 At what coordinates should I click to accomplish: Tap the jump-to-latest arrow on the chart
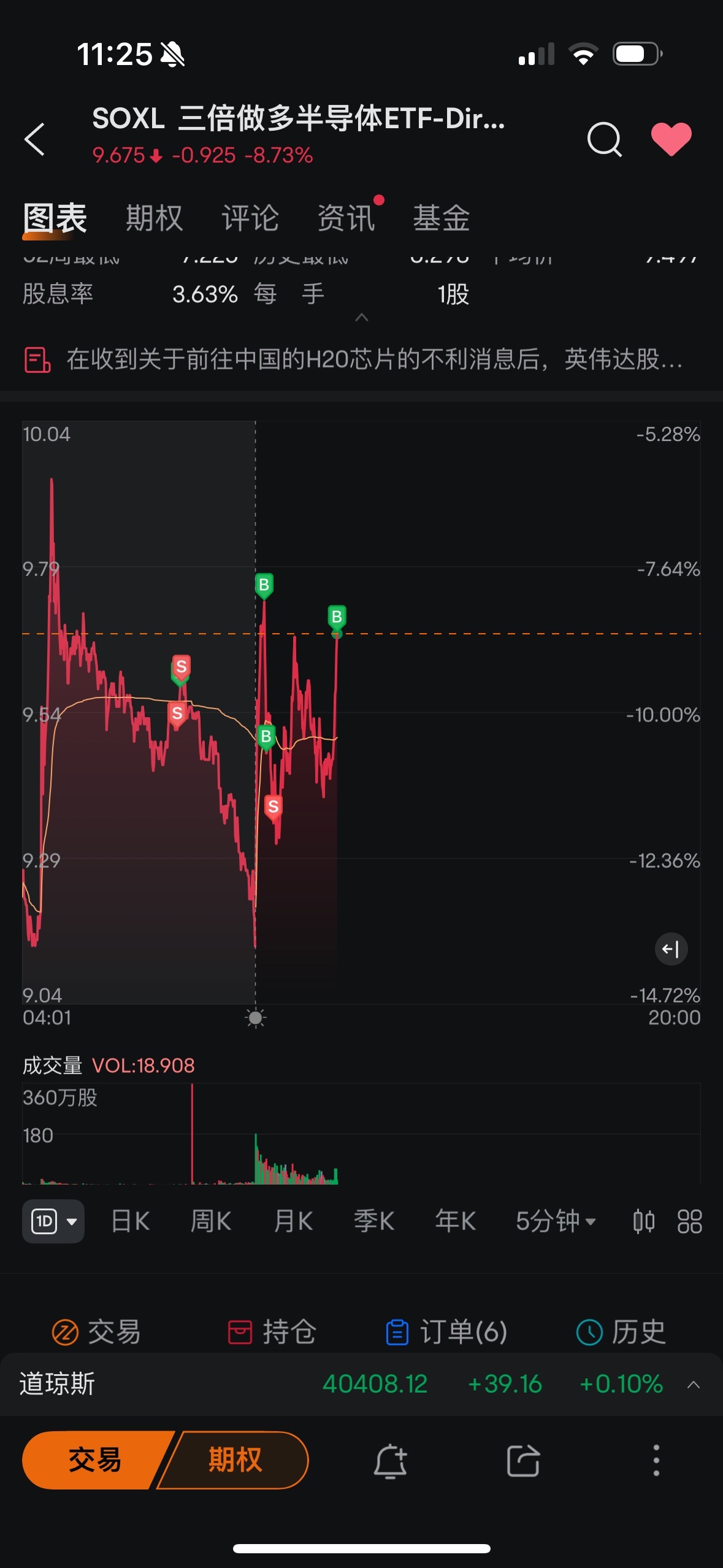coord(671,948)
